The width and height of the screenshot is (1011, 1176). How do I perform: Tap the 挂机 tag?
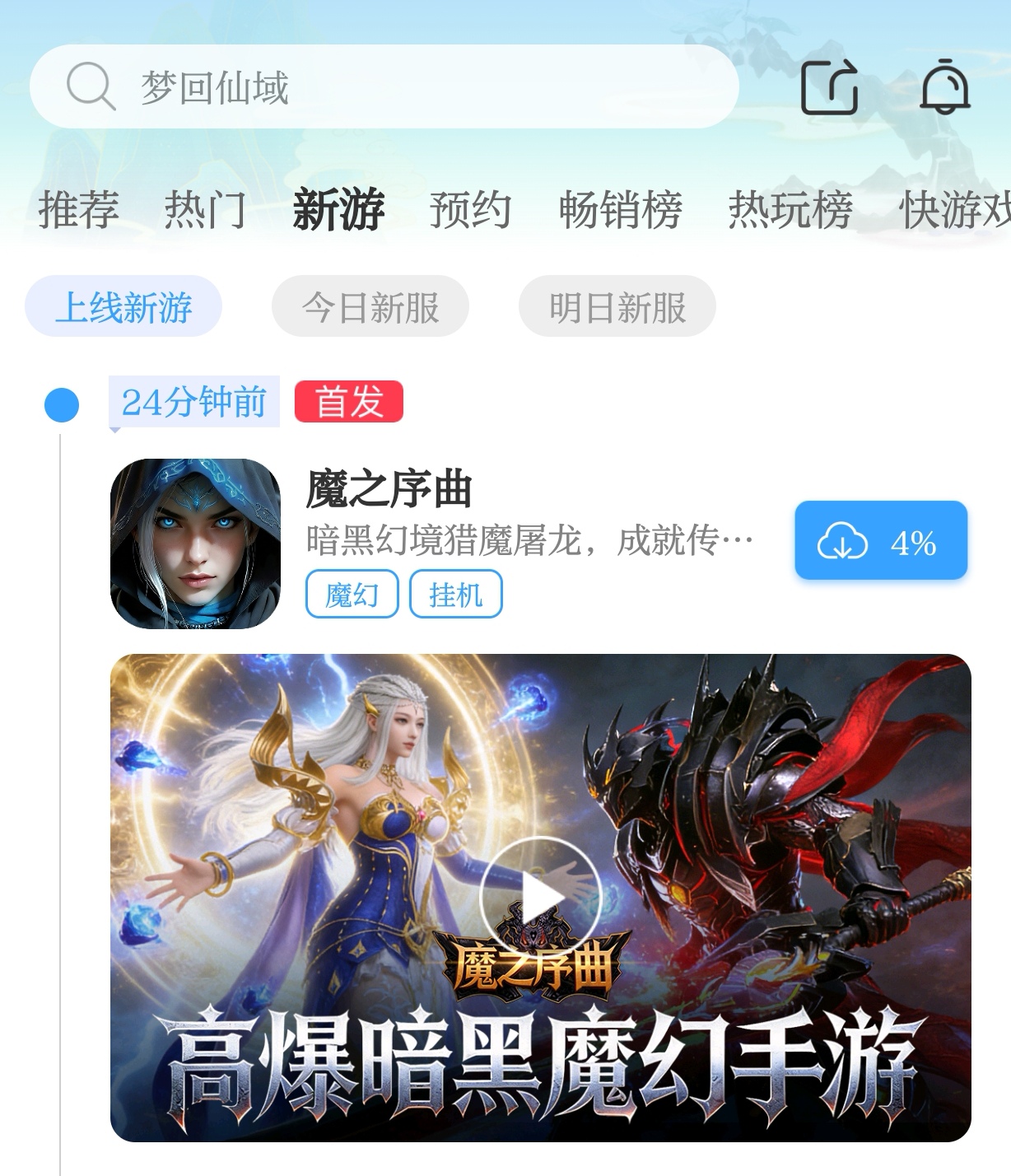[455, 594]
